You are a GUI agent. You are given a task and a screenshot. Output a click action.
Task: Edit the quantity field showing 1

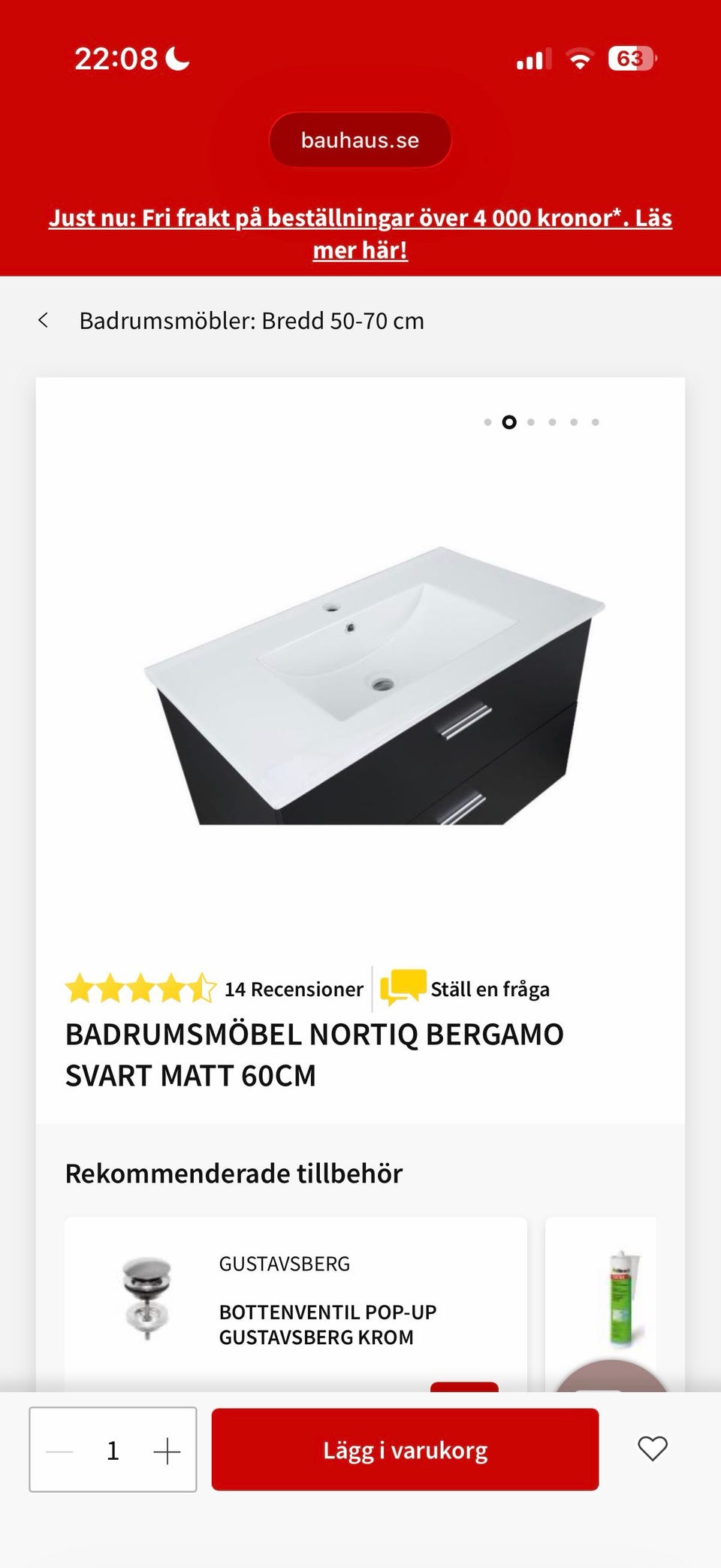coord(113,1451)
